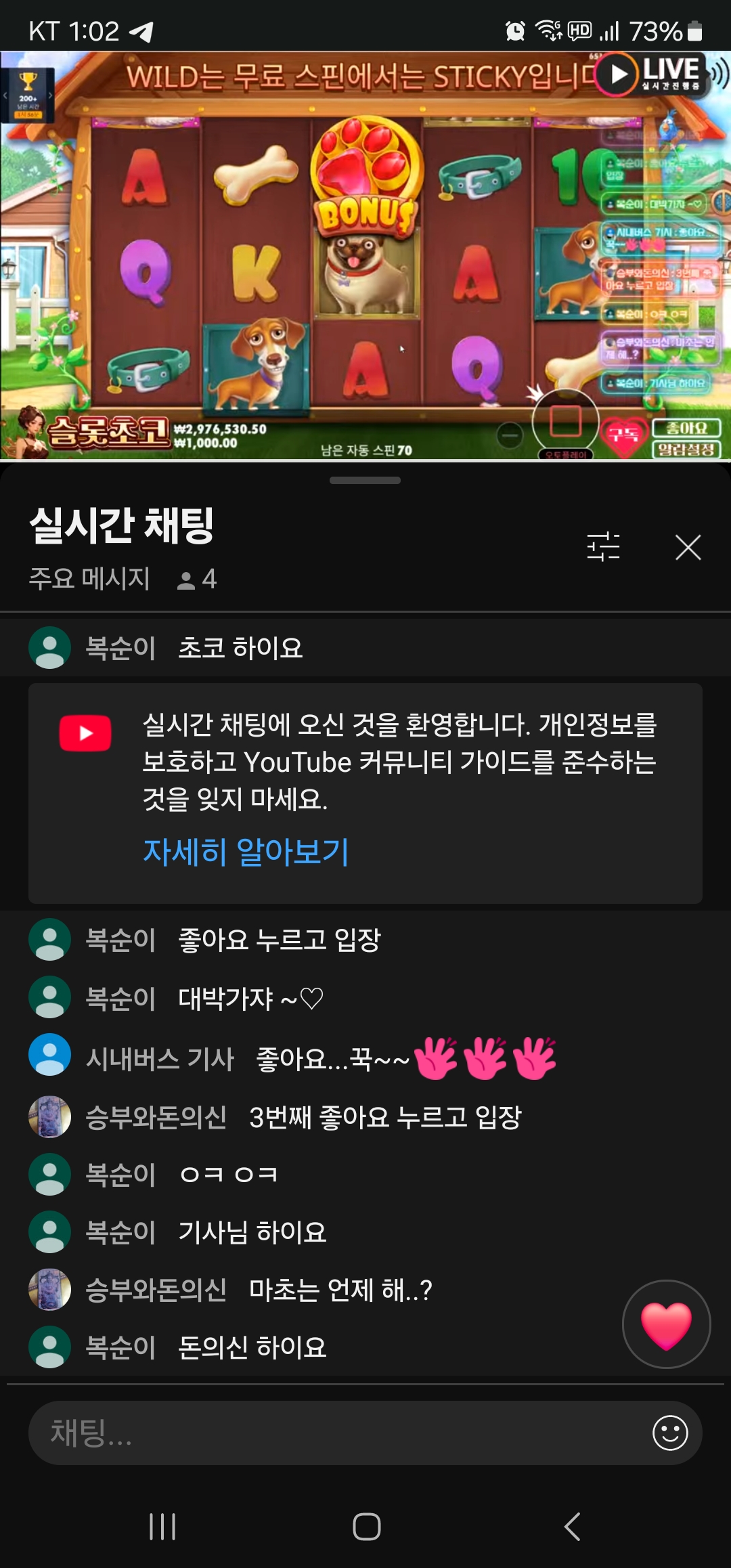731x1568 pixels.
Task: Open 시내버스 기사's chat message
Action: (365, 1058)
